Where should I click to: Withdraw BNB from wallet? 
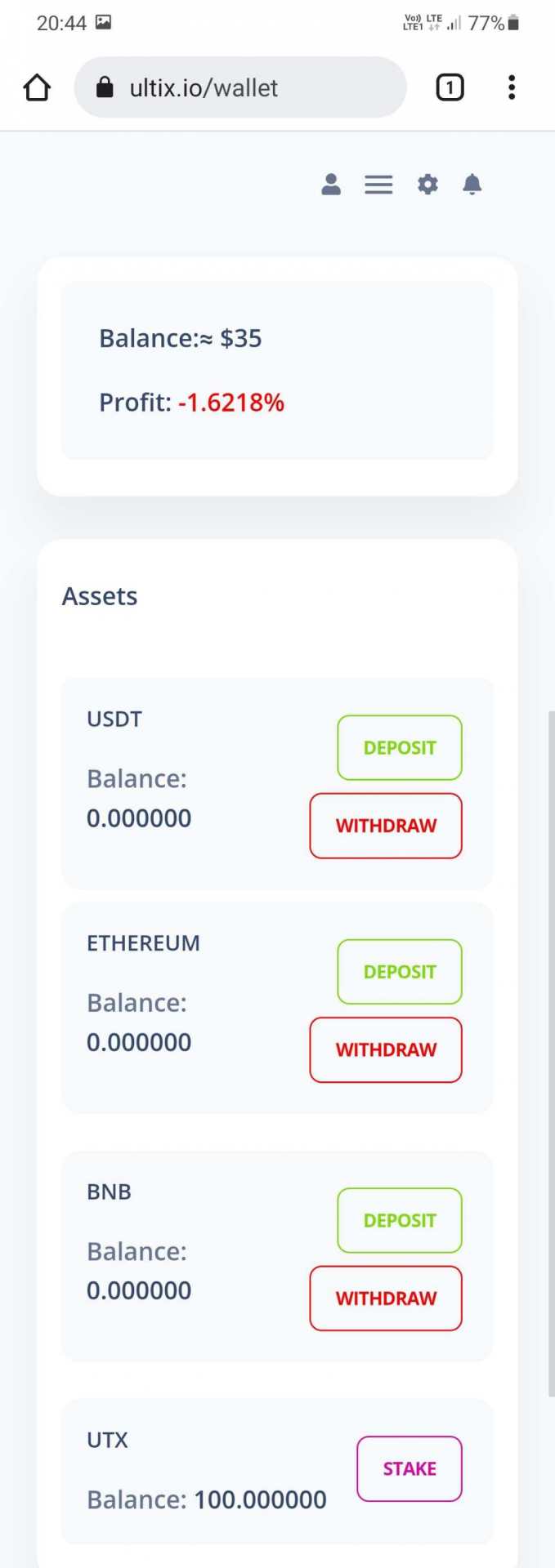(386, 1298)
